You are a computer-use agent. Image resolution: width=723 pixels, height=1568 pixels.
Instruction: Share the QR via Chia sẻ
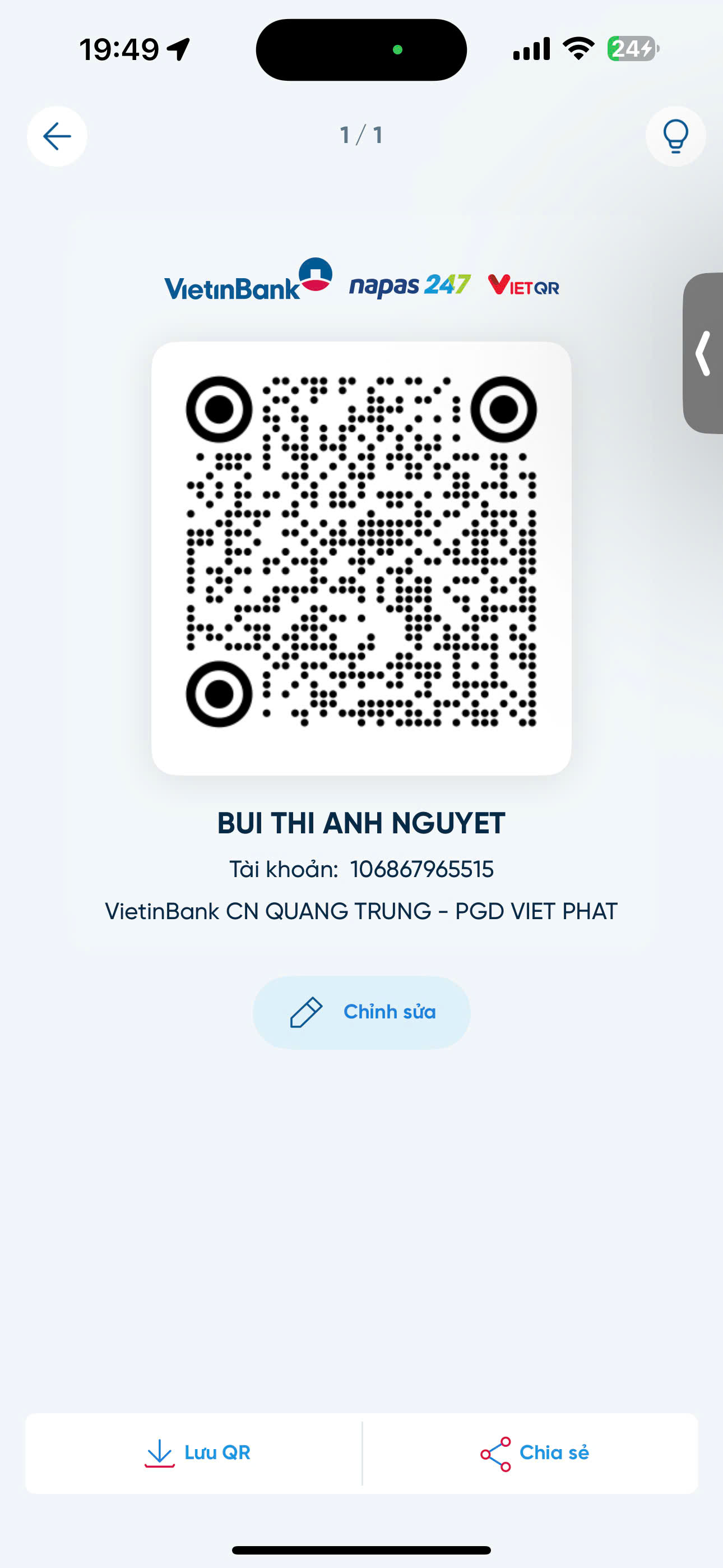coord(531,1453)
